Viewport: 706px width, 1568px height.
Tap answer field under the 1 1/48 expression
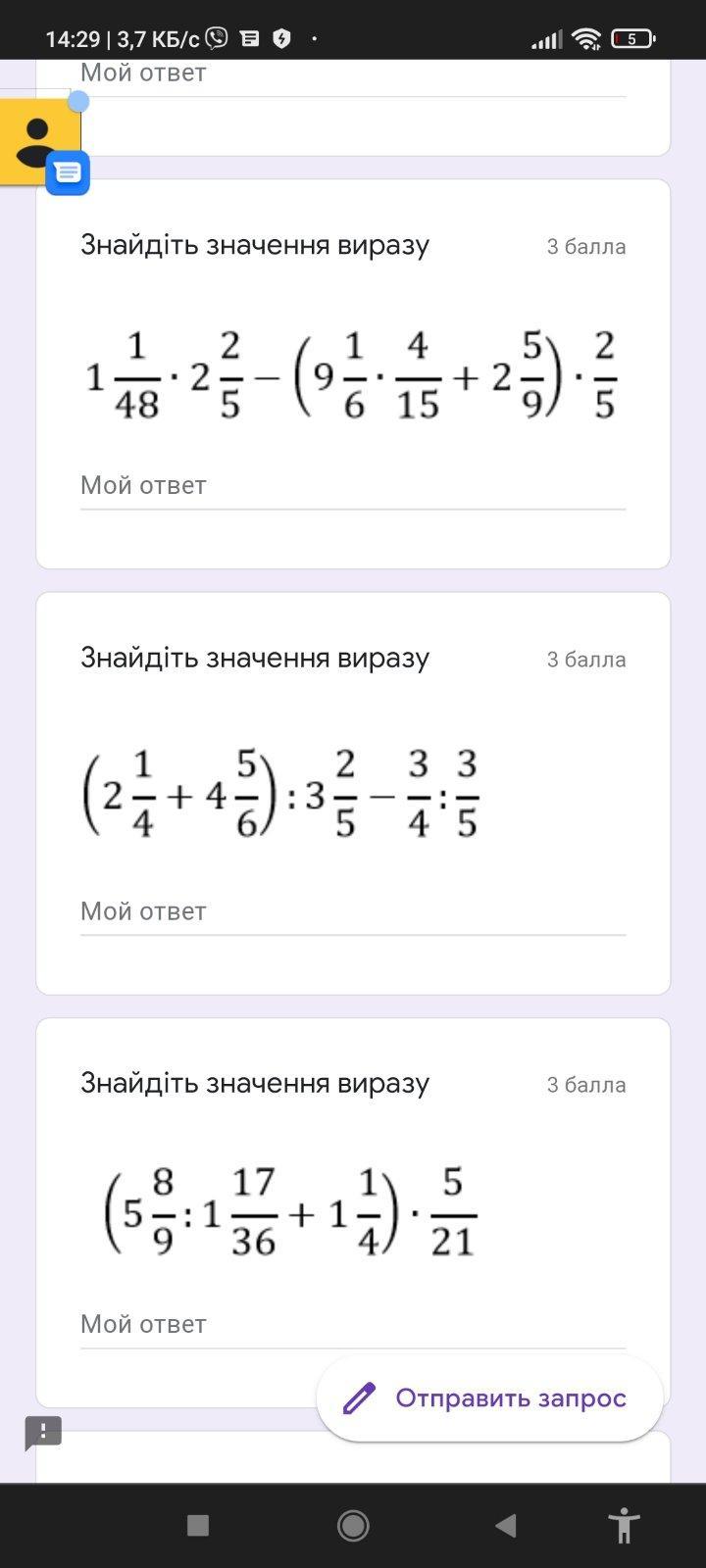352,486
